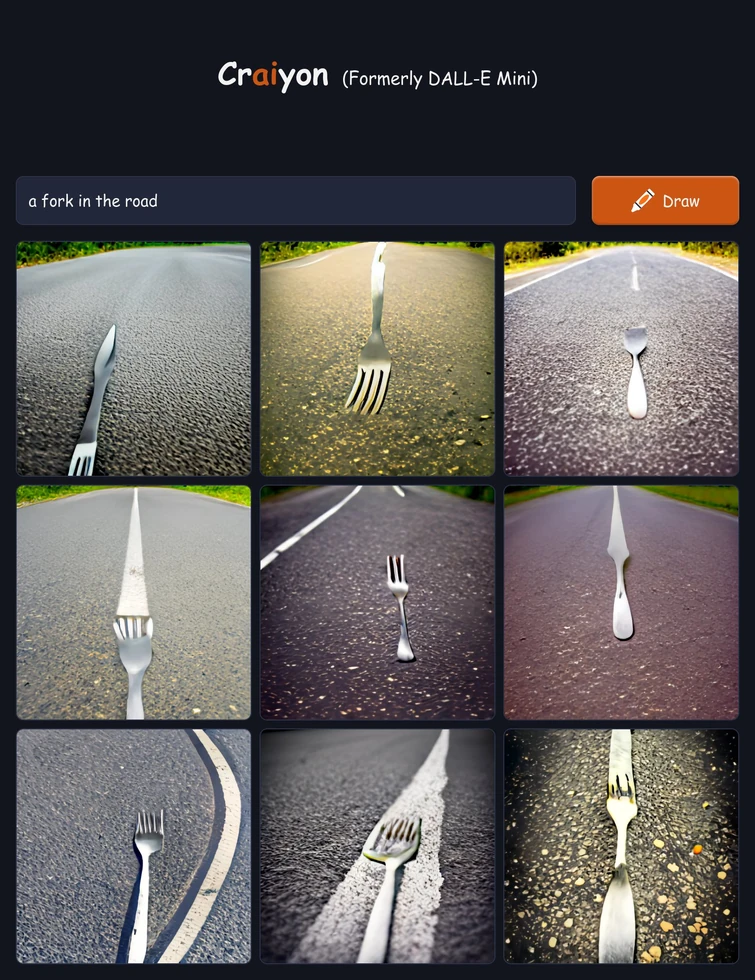The image size is (755, 980).
Task: Open the image of the knife-like utensil on a purple road
Action: point(621,602)
